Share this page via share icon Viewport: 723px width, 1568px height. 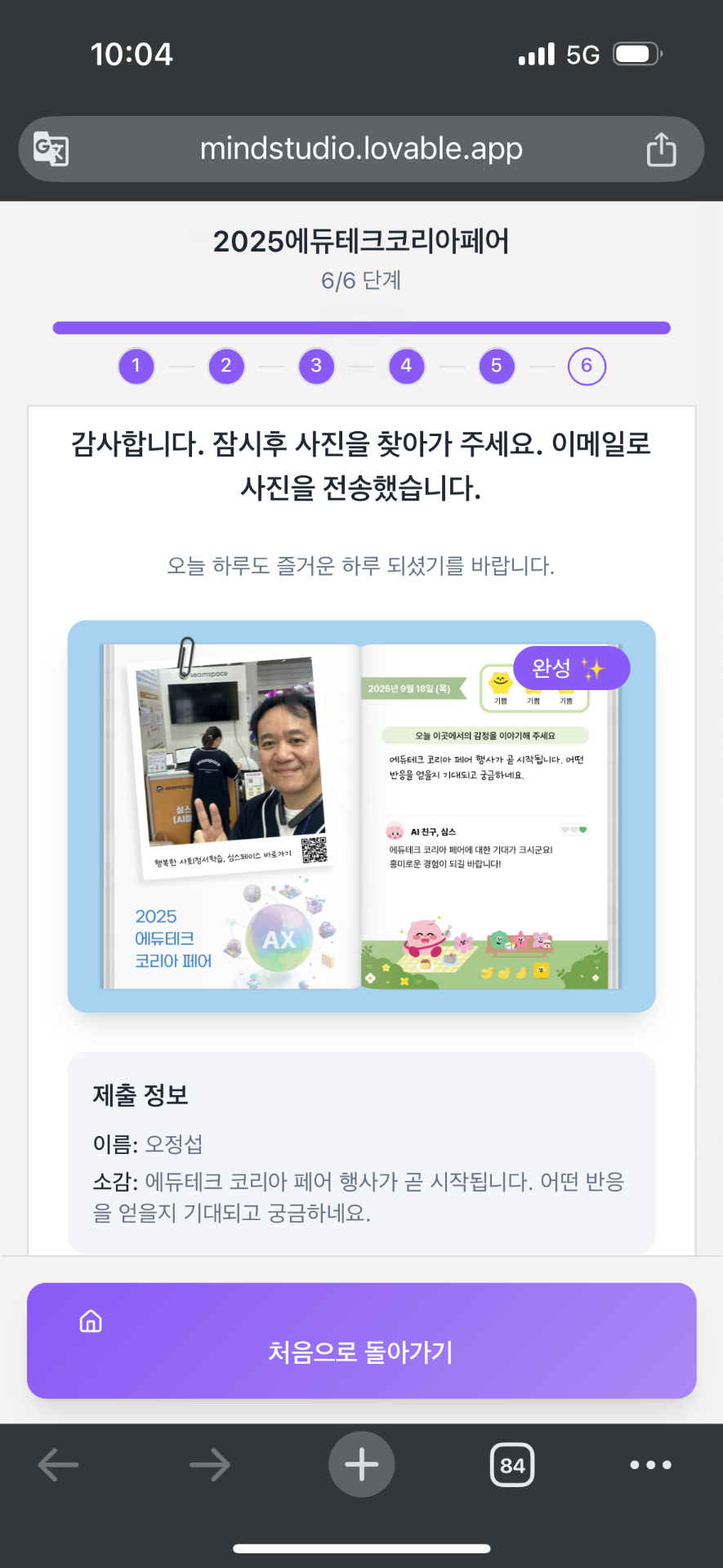(661, 149)
